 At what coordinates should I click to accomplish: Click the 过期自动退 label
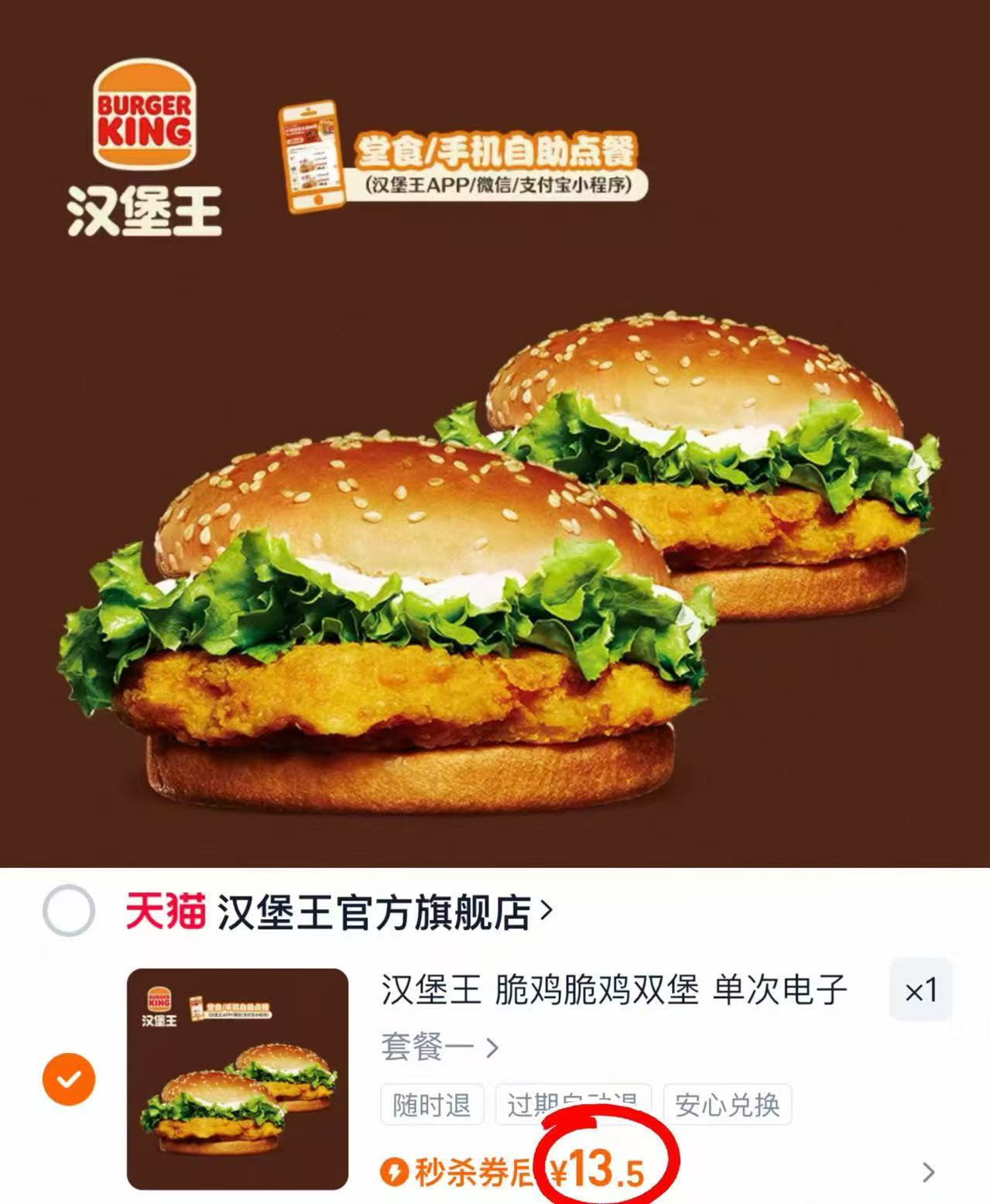pos(574,1106)
